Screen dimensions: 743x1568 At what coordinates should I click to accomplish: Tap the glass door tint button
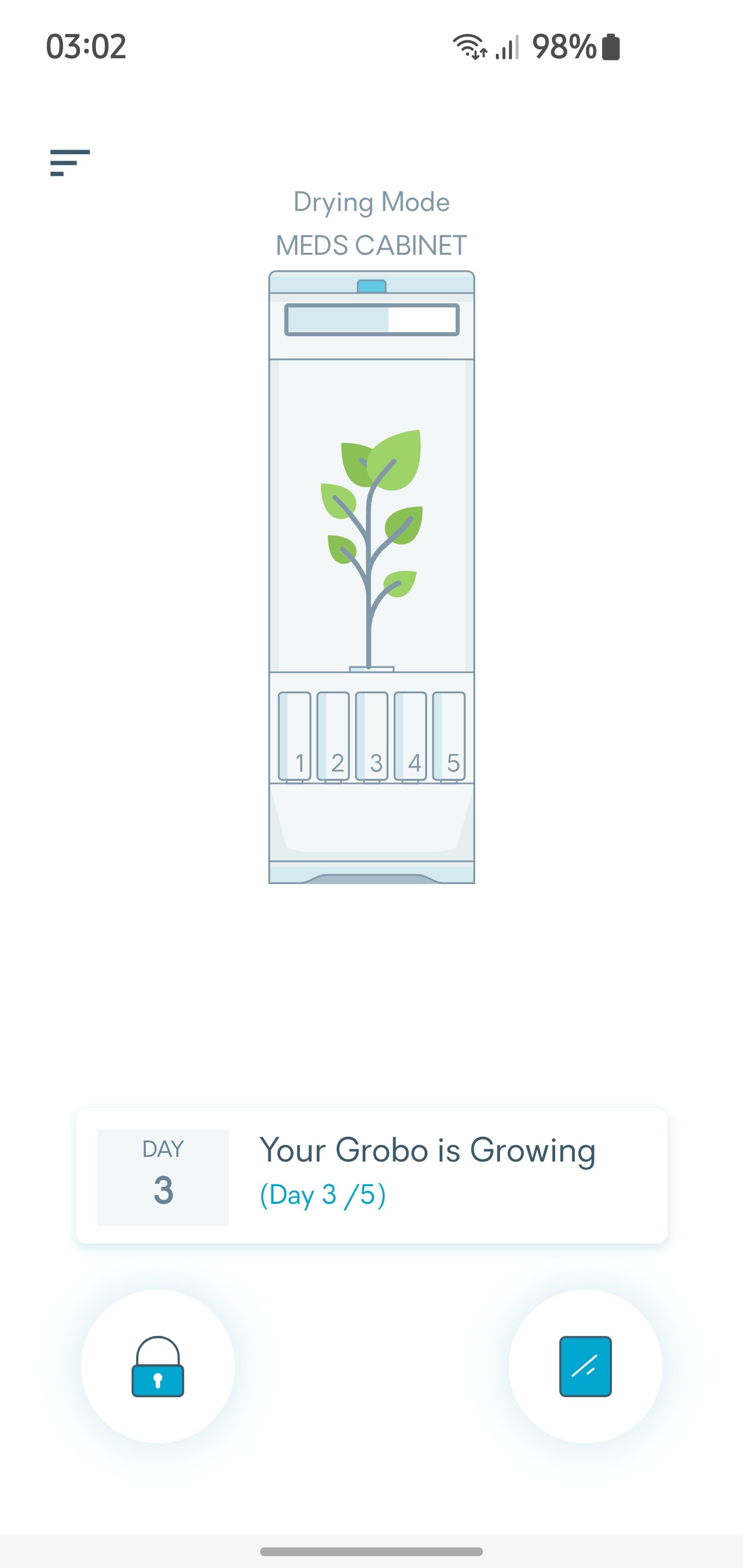585,1366
